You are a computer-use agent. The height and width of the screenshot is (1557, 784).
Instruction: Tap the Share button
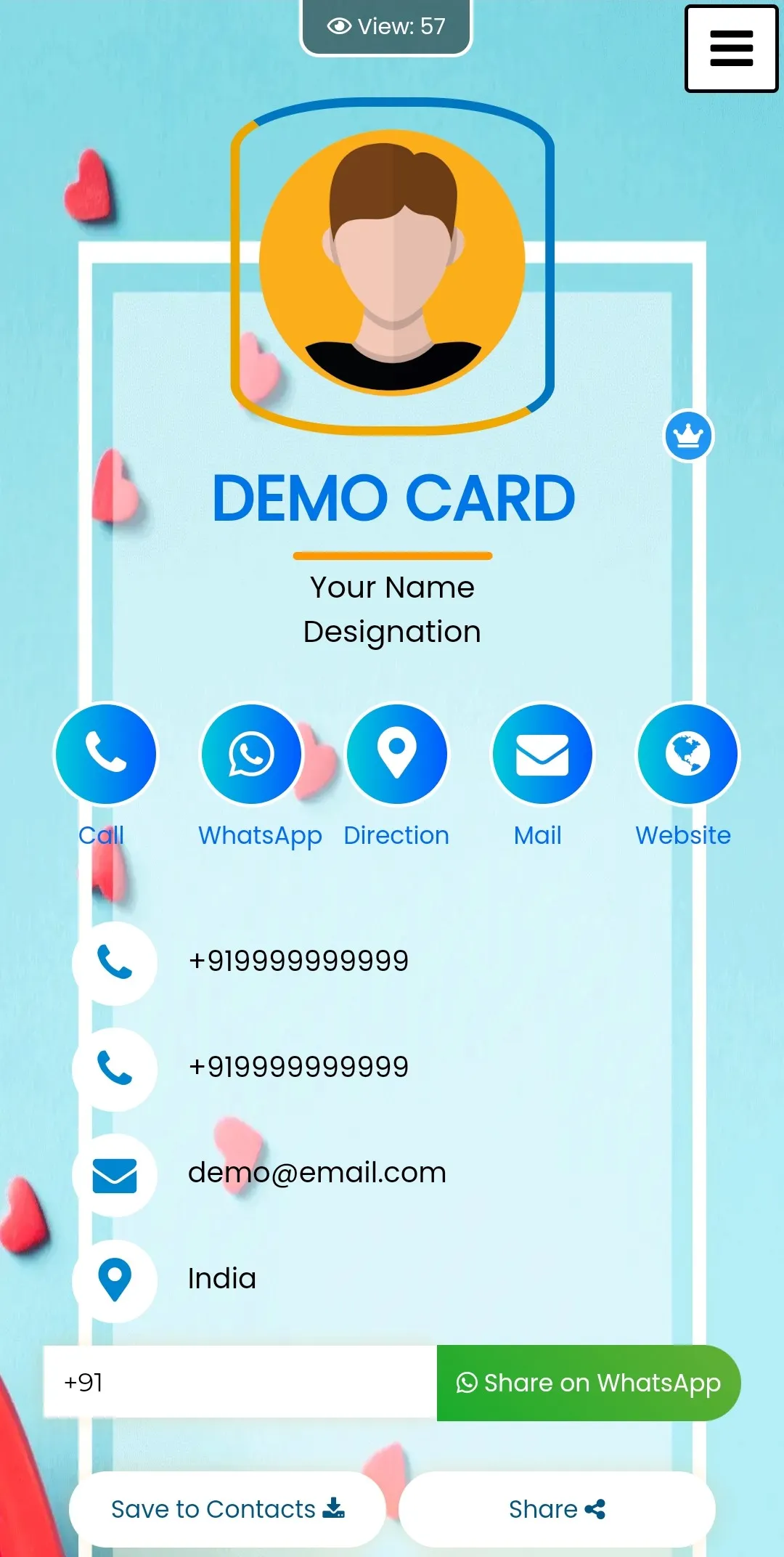coord(557,1509)
